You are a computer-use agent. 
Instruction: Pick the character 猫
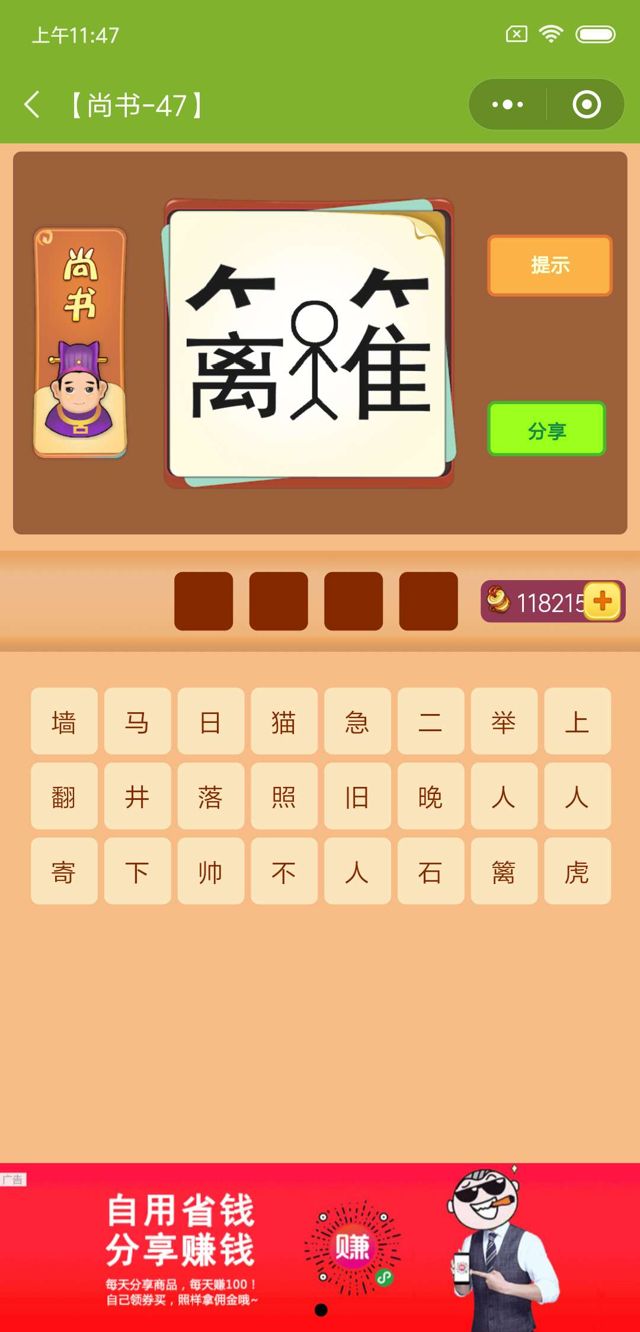284,721
